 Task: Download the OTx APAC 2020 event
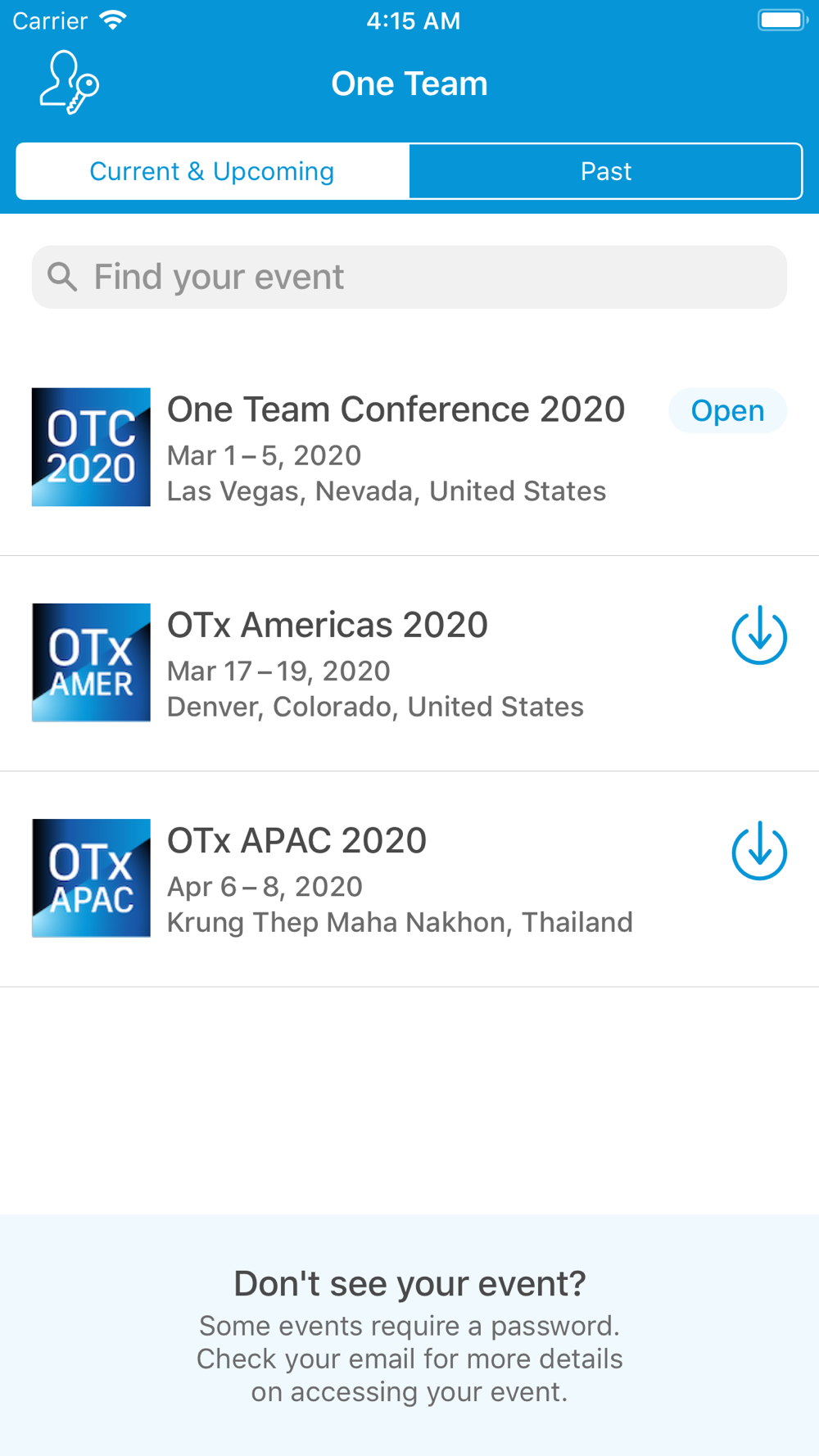tap(758, 852)
